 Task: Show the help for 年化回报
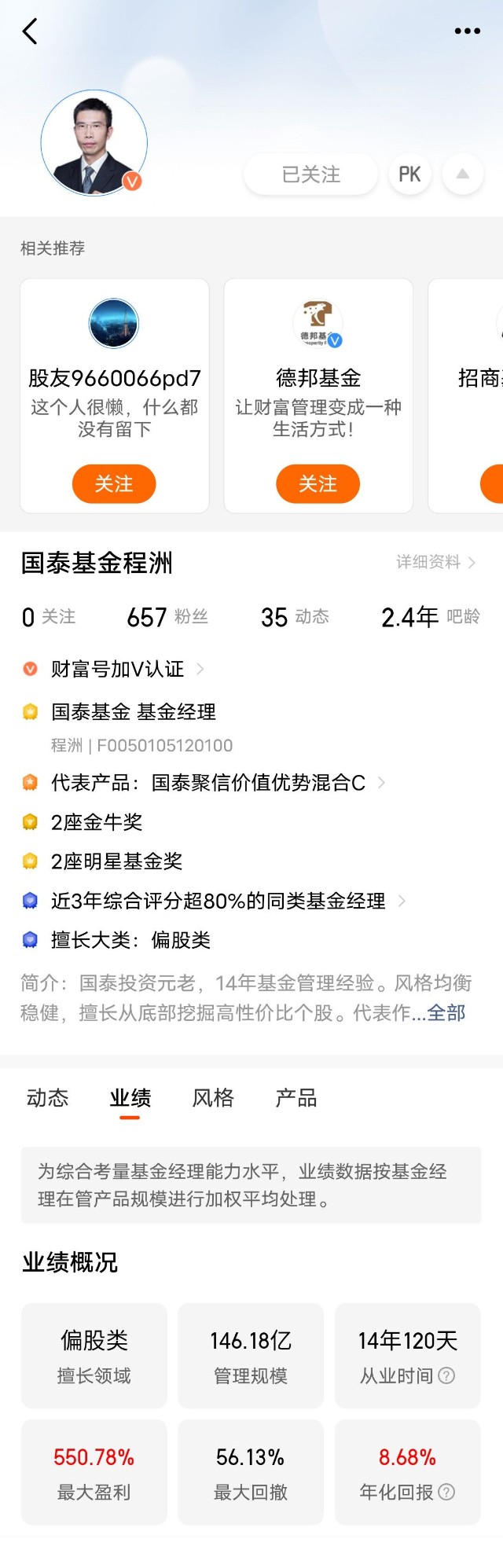coord(446,1492)
